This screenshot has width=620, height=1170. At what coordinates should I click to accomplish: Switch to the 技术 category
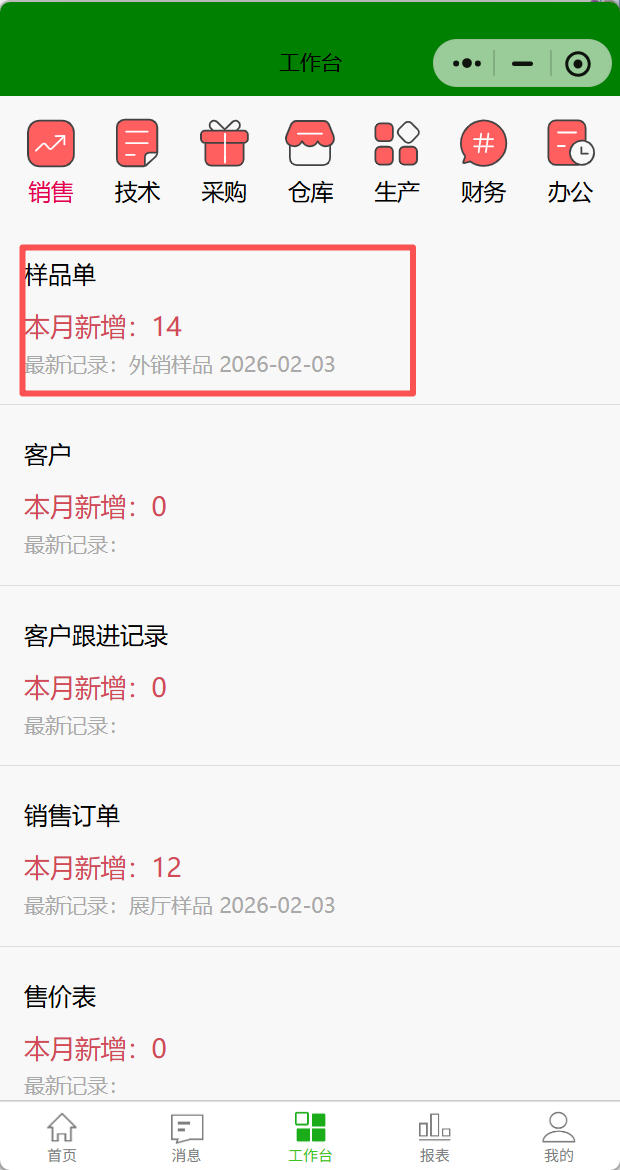coord(137,162)
